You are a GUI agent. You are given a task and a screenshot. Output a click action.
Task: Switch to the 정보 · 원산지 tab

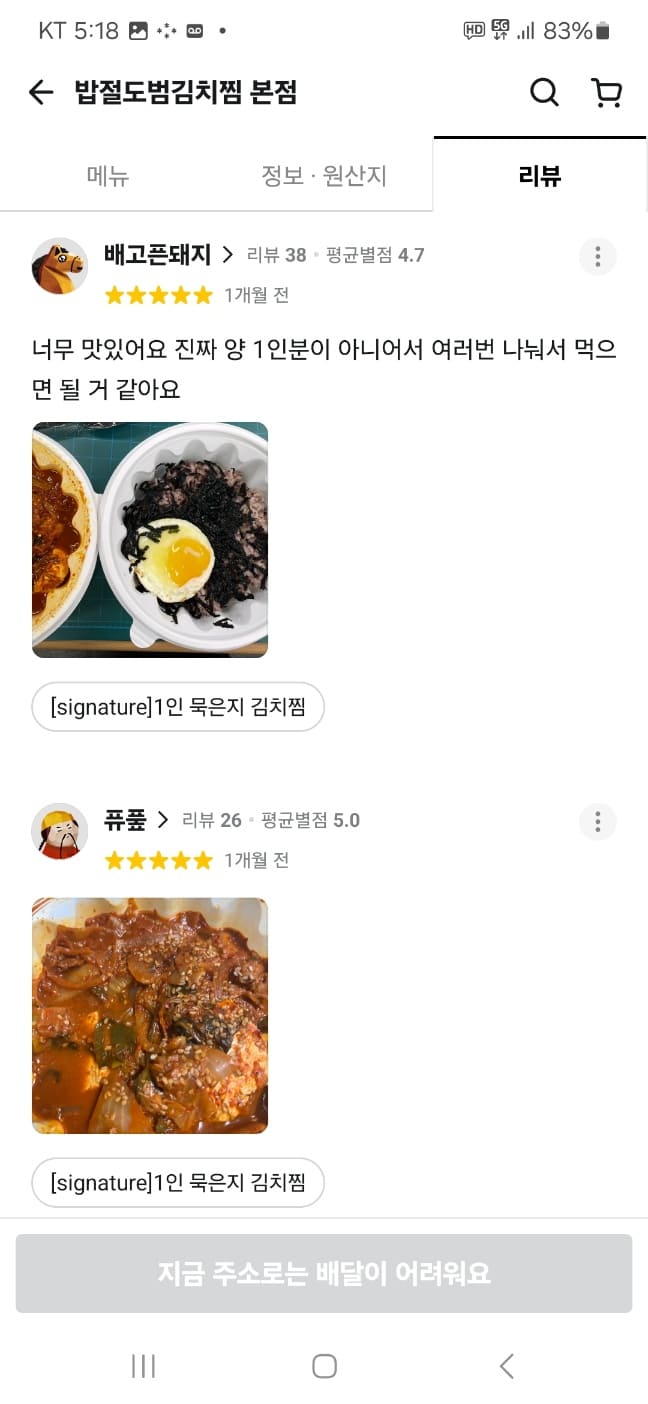[x=323, y=177]
